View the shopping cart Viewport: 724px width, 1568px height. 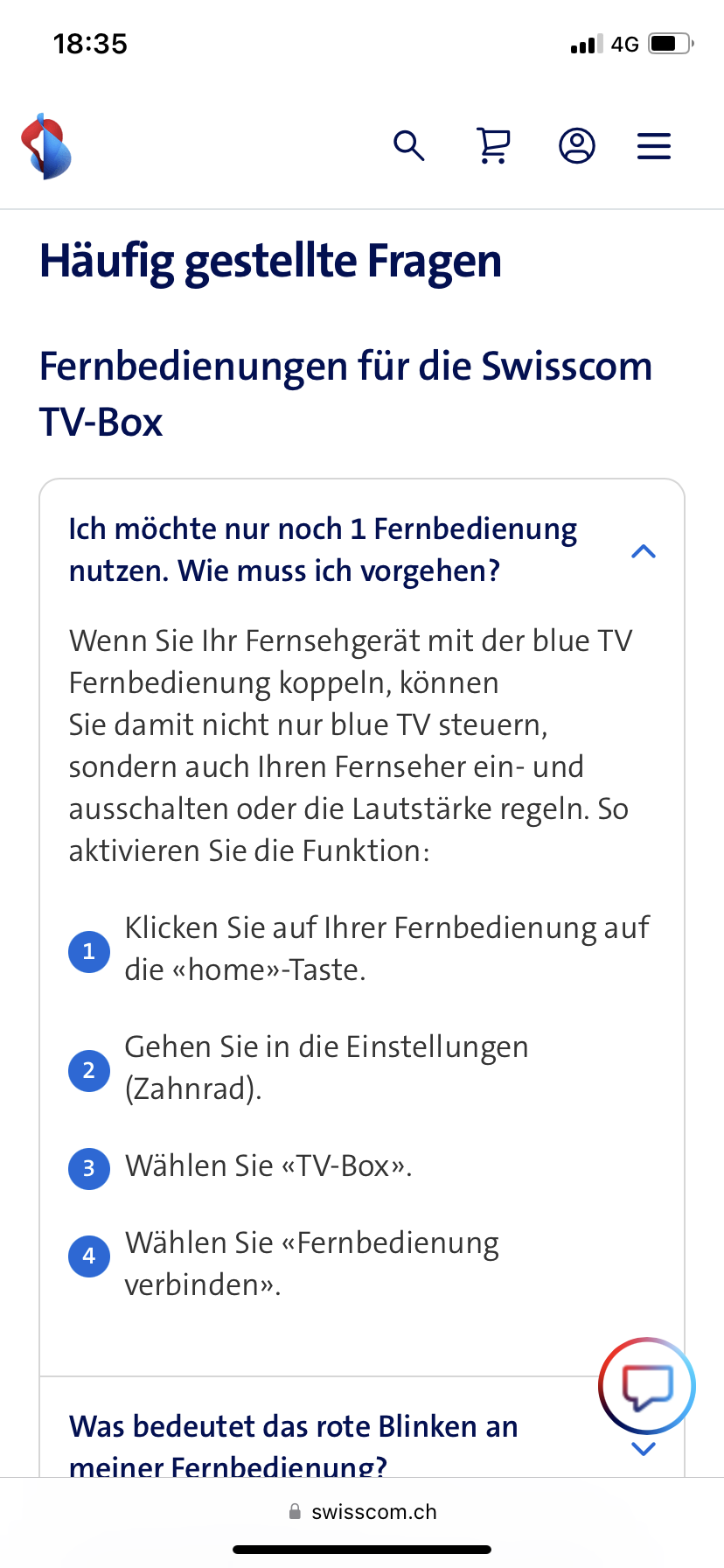click(x=493, y=146)
